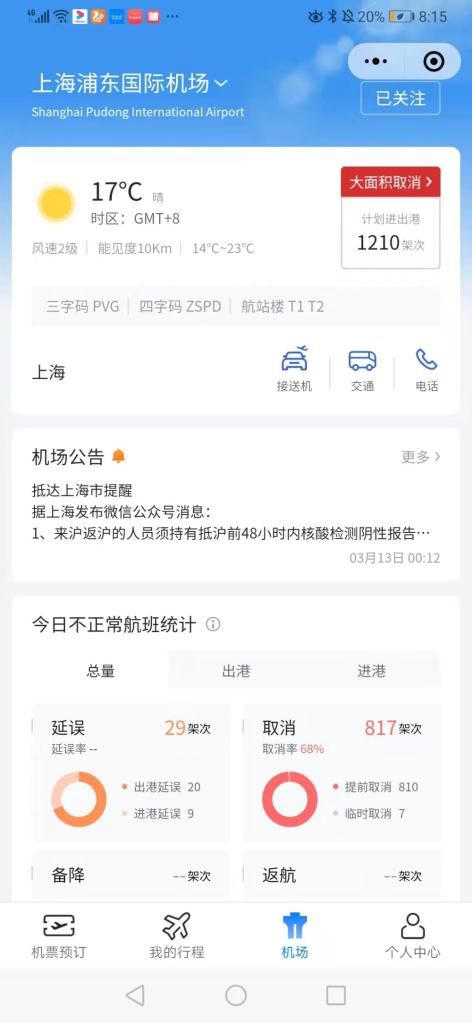The height and width of the screenshot is (1023, 472).
Task: Switch to the 进港 arrivals tab
Action: pos(371,671)
